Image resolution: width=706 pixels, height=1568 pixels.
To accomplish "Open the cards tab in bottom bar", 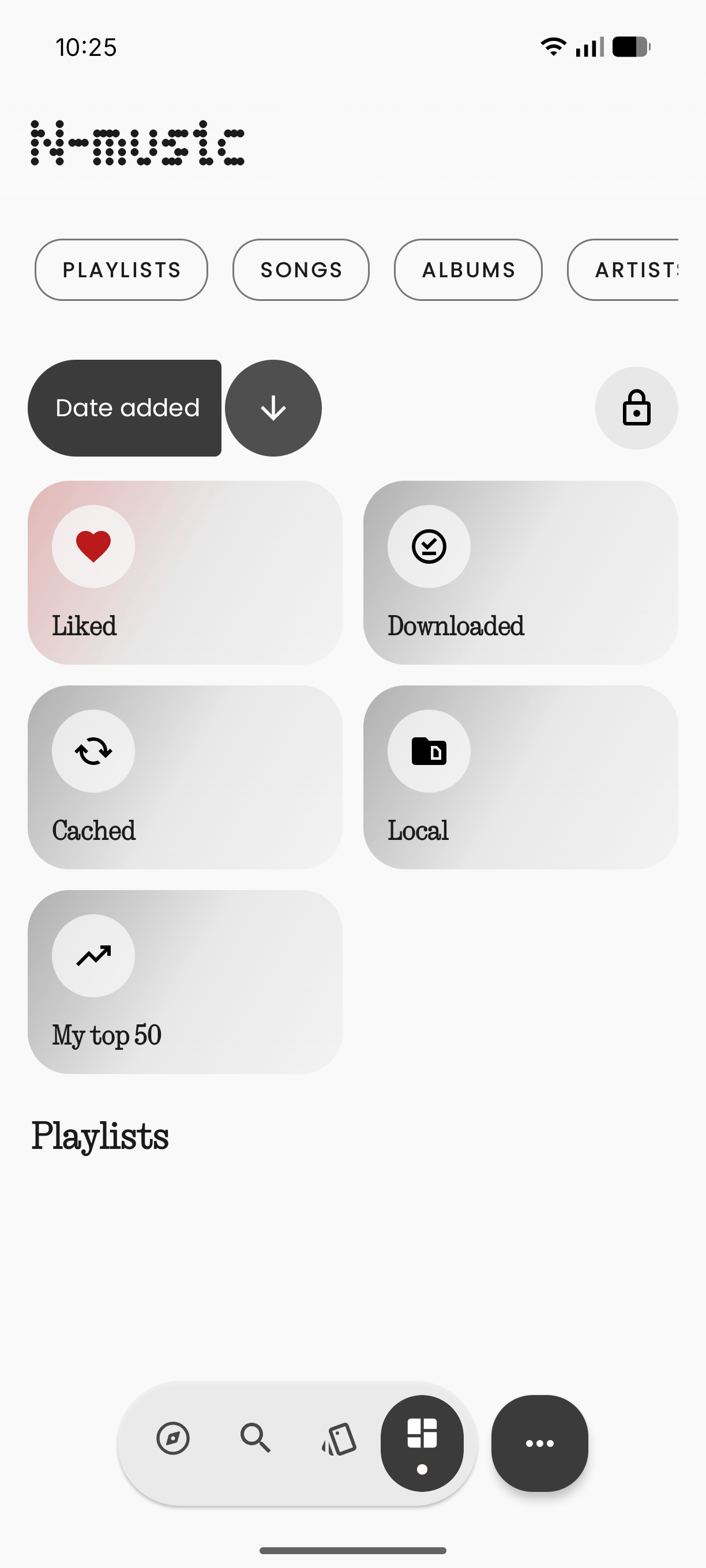I will pos(339,1438).
